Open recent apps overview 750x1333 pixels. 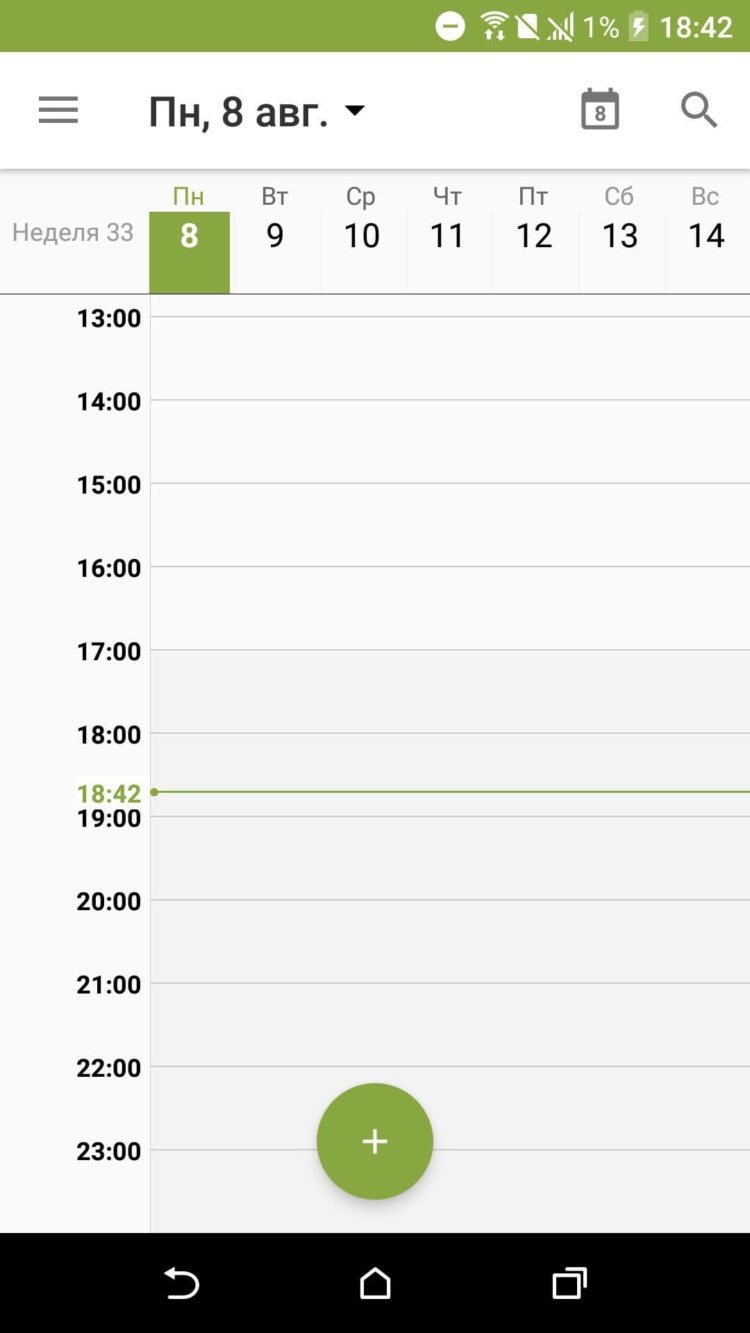pos(569,1283)
